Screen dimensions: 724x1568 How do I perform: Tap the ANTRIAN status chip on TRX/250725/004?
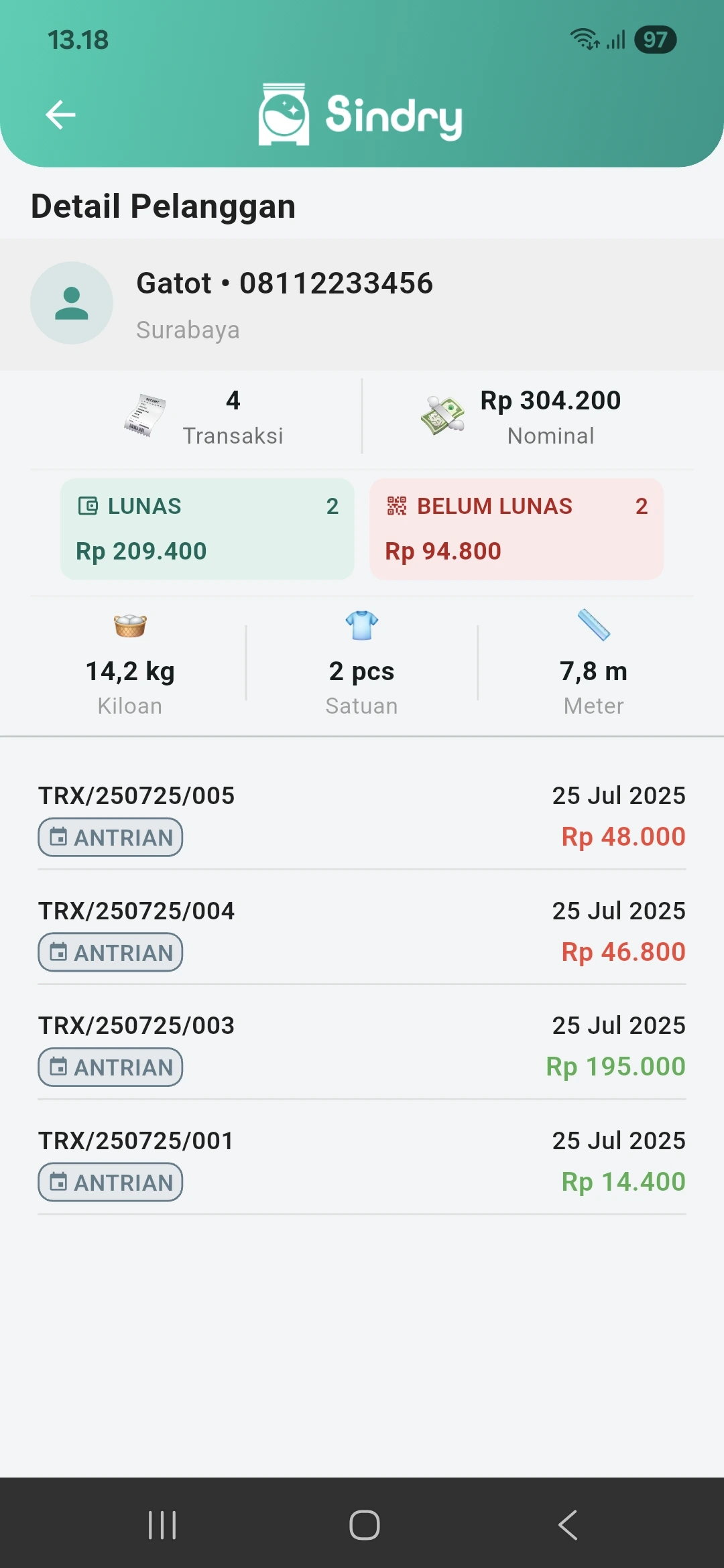click(x=110, y=952)
